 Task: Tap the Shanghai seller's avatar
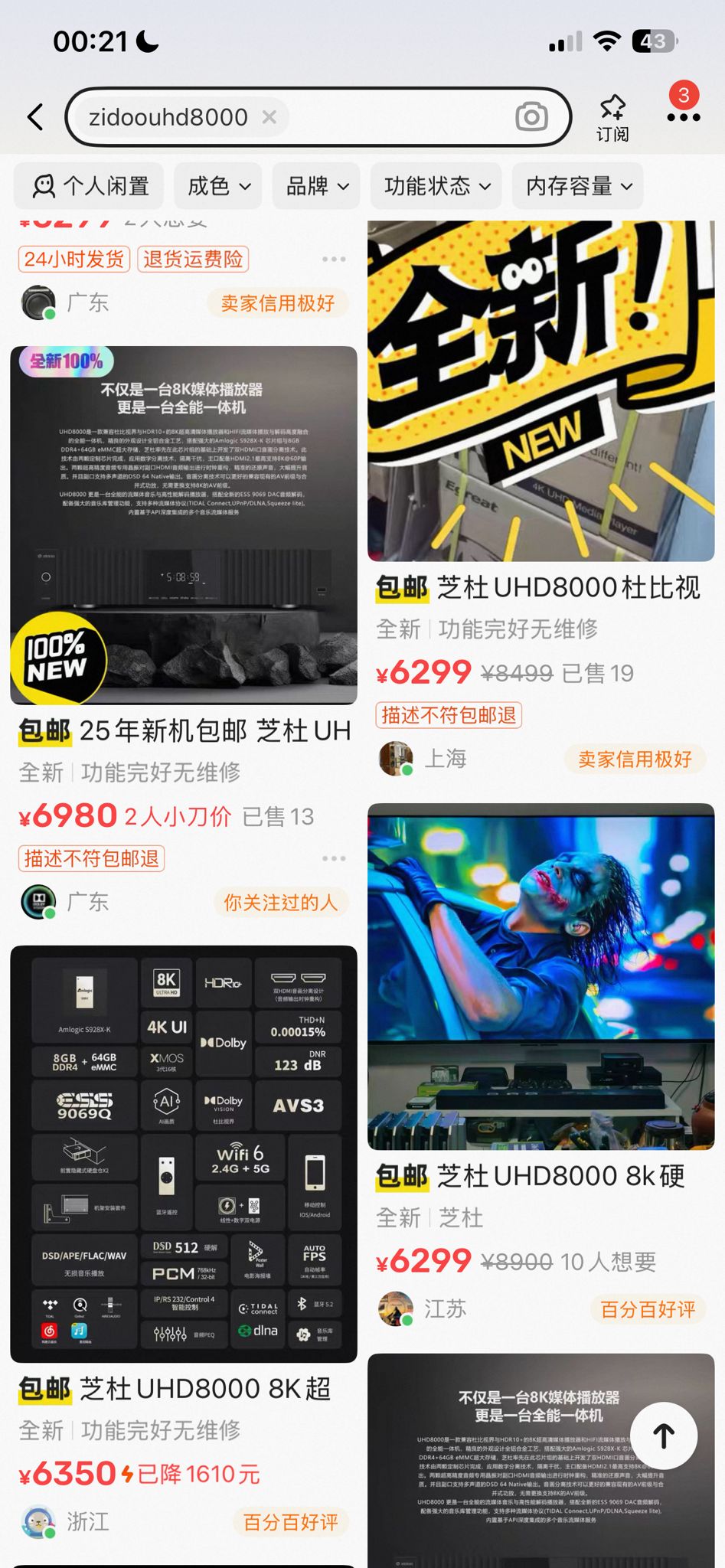(395, 758)
